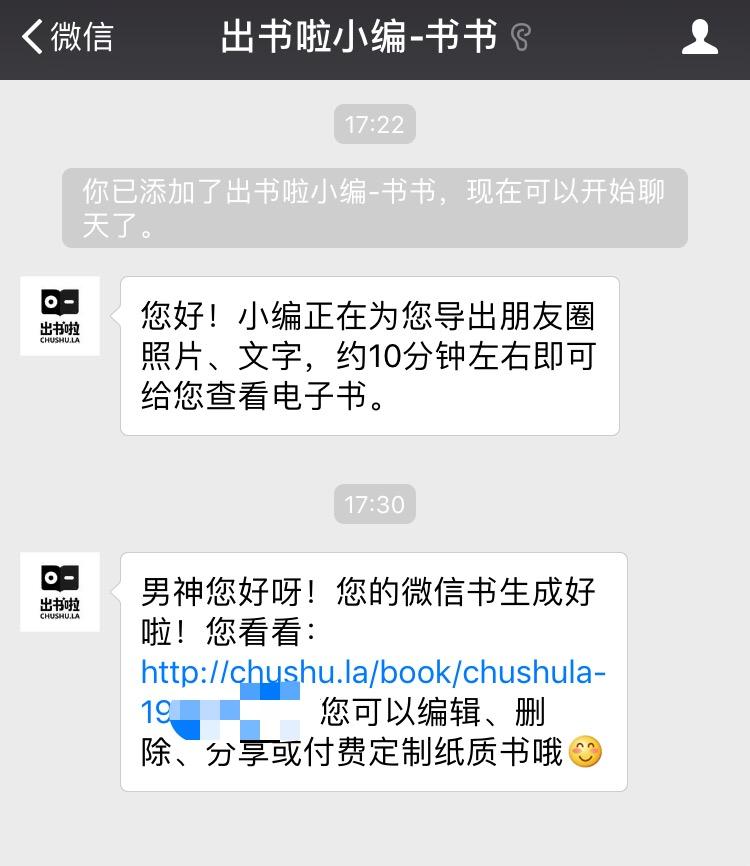Tap the 出书啦 avatar beside the 17:30 message
750x866 pixels.
pos(60,592)
